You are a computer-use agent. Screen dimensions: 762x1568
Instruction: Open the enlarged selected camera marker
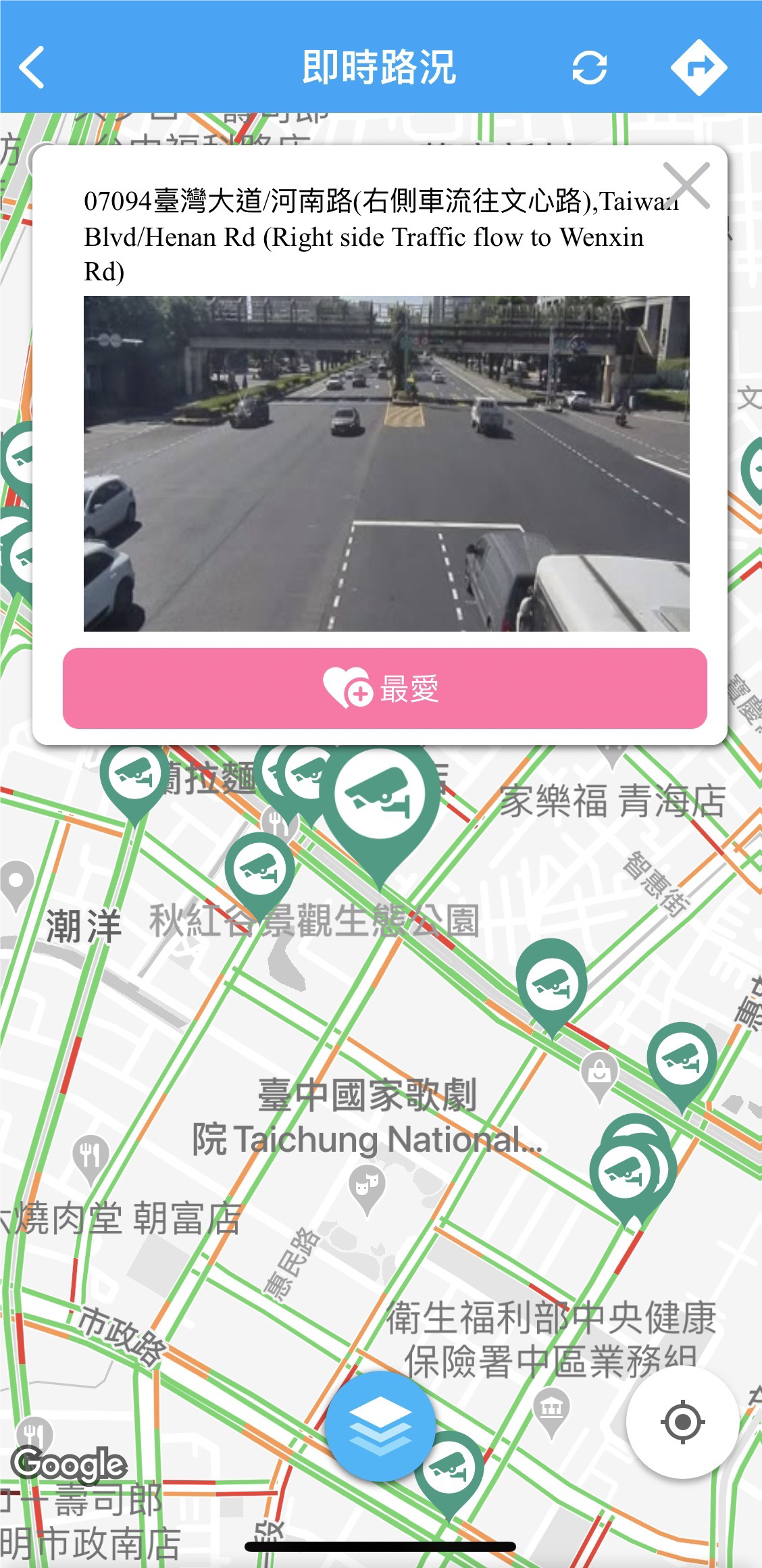pos(380,799)
